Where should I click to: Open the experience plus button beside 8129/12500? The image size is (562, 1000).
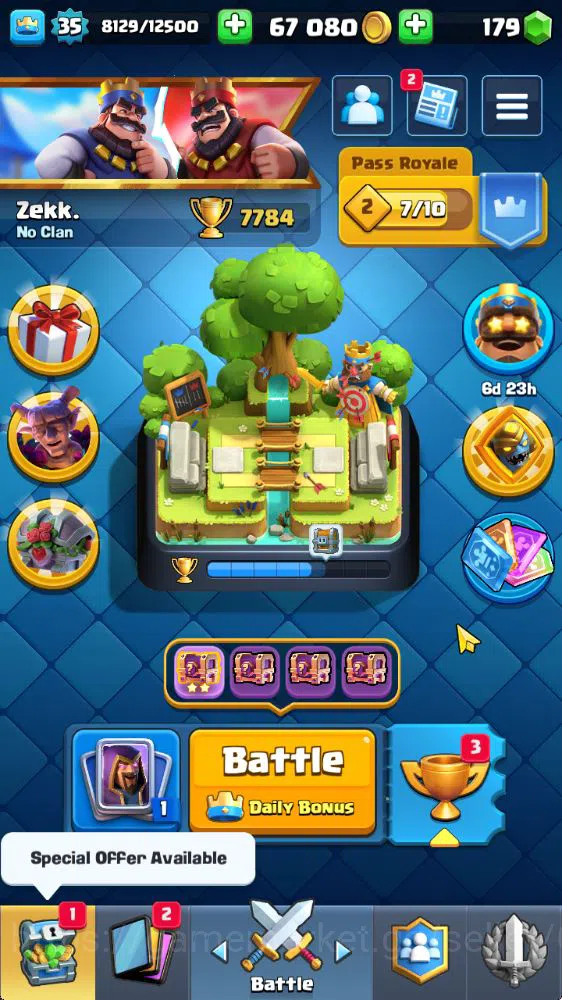pyautogui.click(x=235, y=27)
